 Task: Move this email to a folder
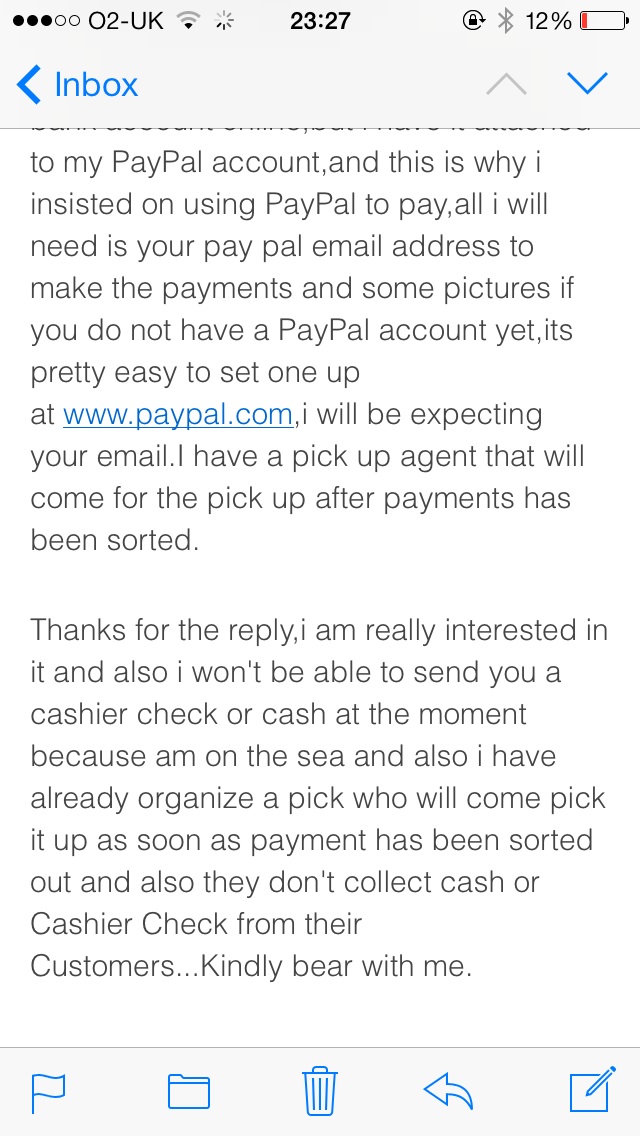point(188,1093)
